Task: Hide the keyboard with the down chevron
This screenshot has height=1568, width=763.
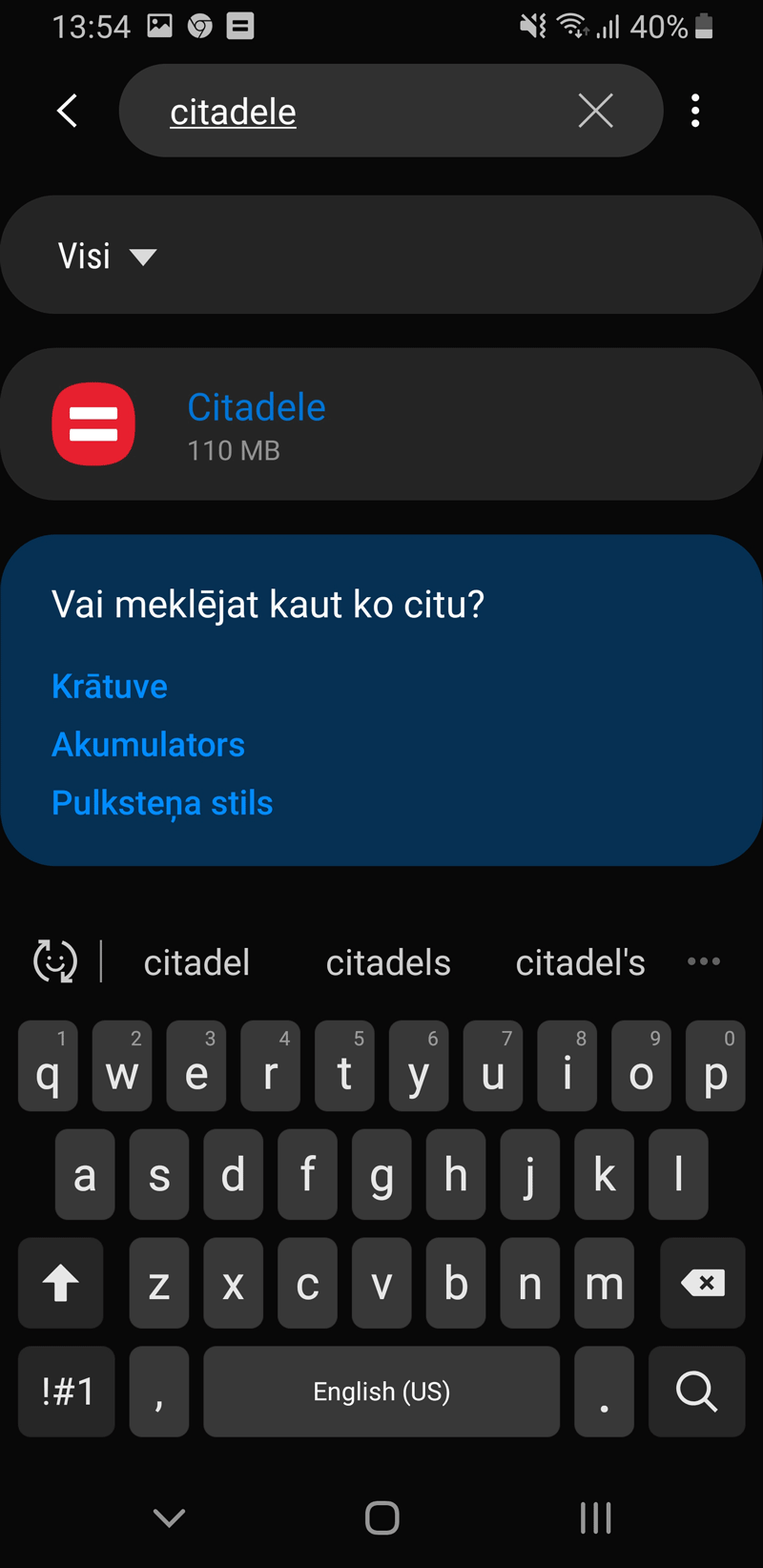Action: click(169, 1517)
